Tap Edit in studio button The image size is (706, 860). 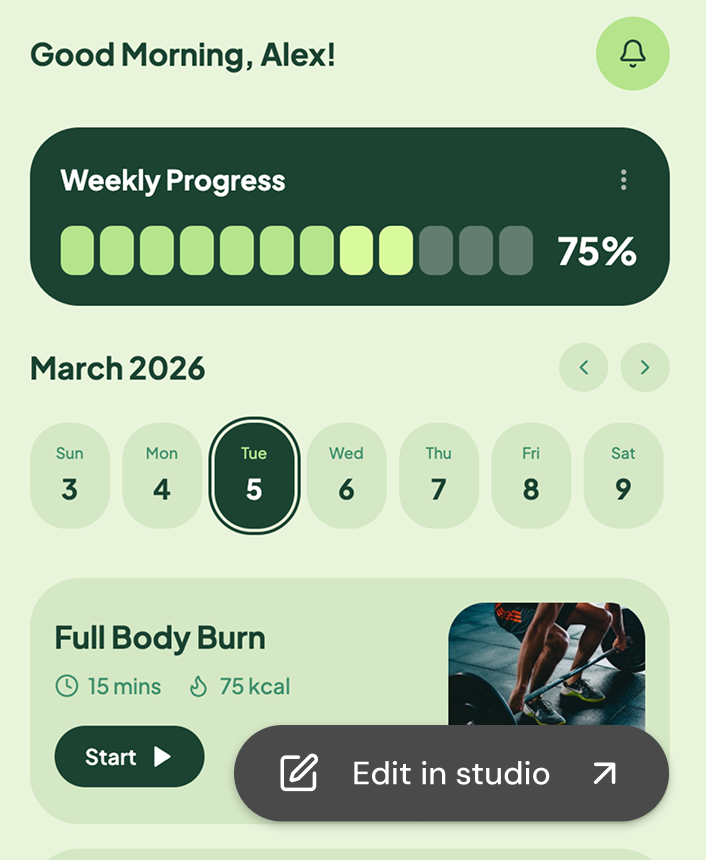click(451, 773)
